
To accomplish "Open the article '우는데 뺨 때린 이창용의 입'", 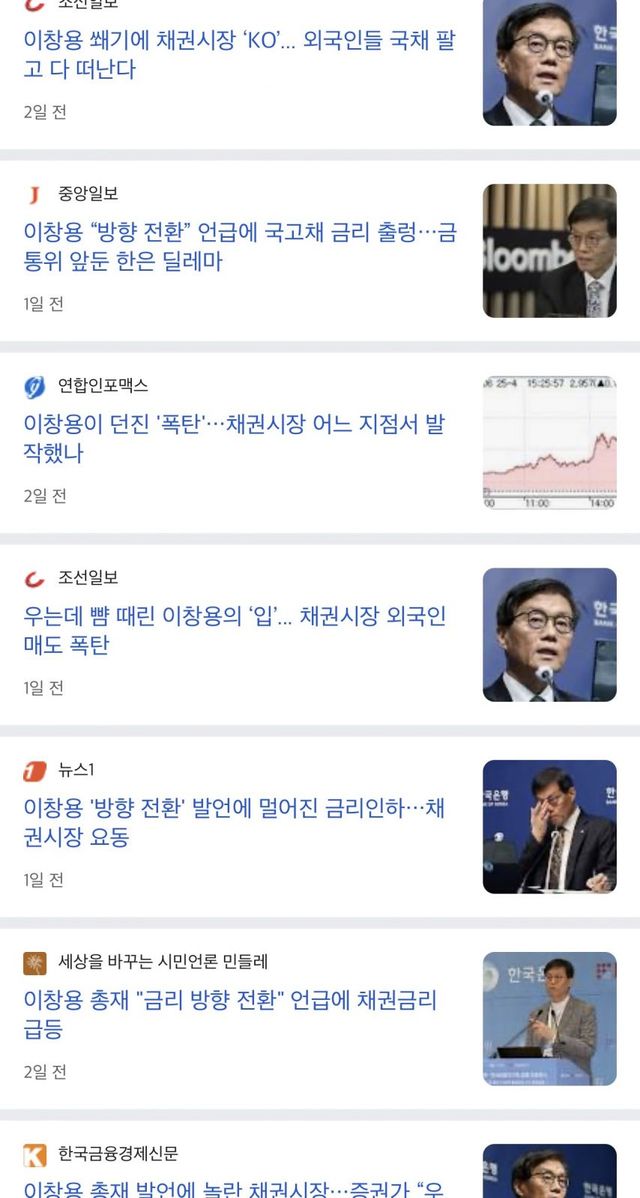I will 234,630.
